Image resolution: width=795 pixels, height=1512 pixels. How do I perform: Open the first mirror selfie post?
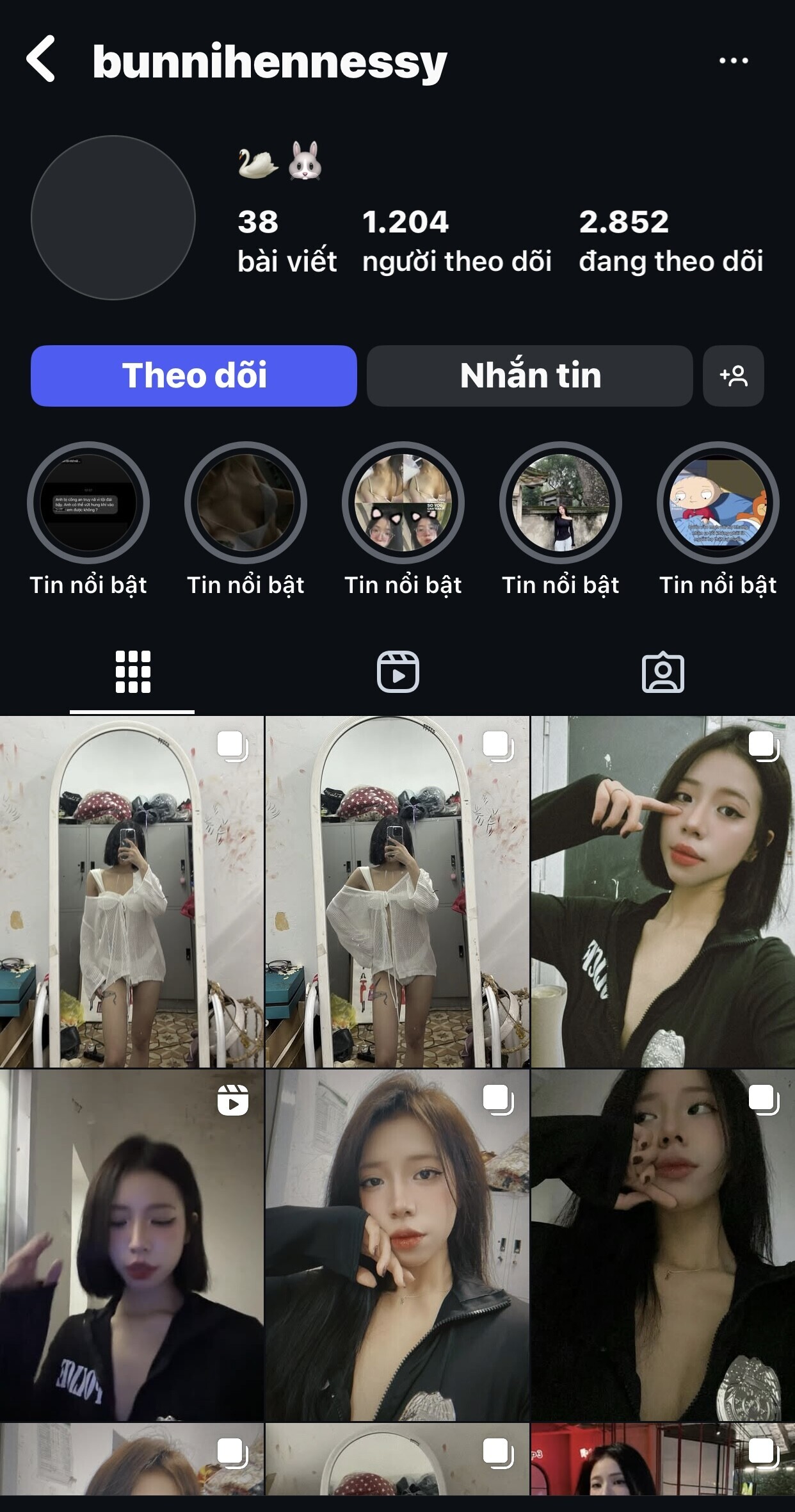click(131, 891)
